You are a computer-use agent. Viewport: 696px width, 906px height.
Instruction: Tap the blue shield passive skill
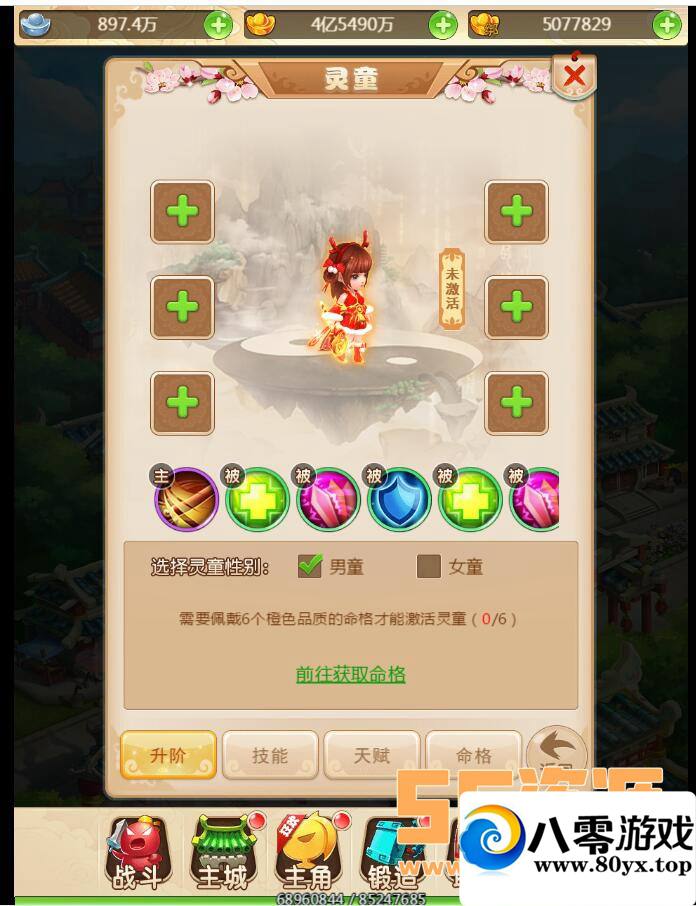[x=399, y=500]
